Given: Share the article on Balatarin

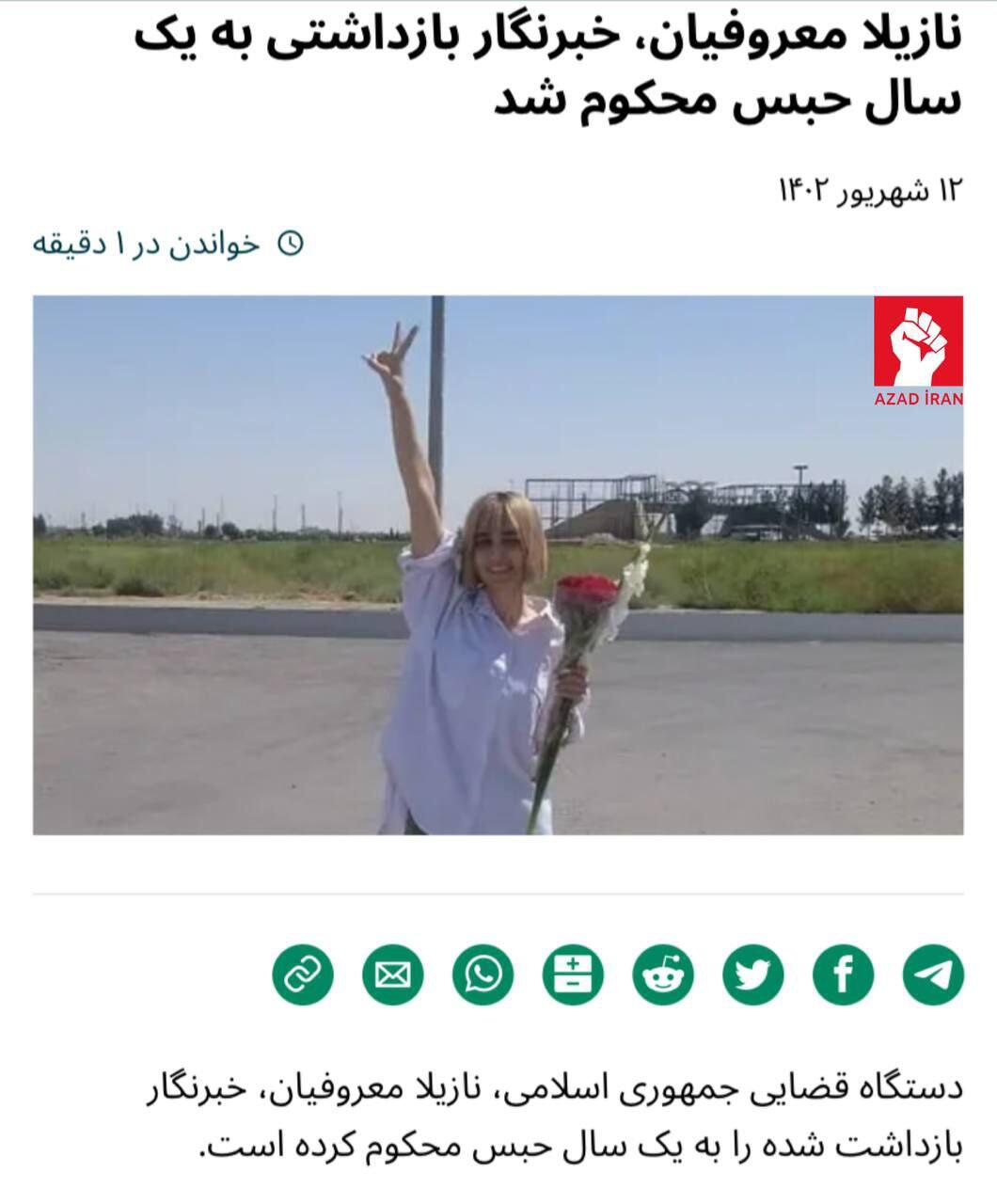Looking at the screenshot, I should click(573, 974).
